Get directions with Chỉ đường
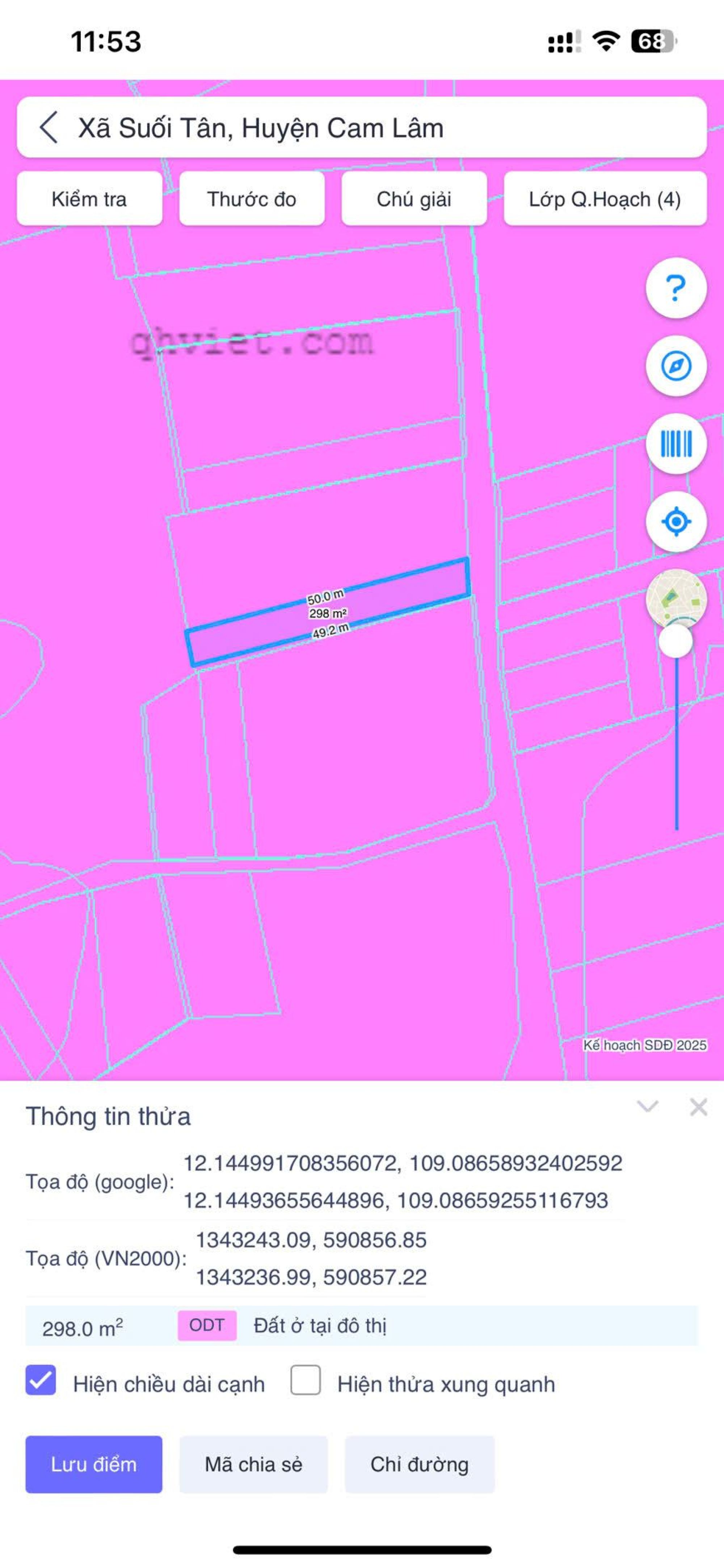The height and width of the screenshot is (1568, 724). (419, 1464)
